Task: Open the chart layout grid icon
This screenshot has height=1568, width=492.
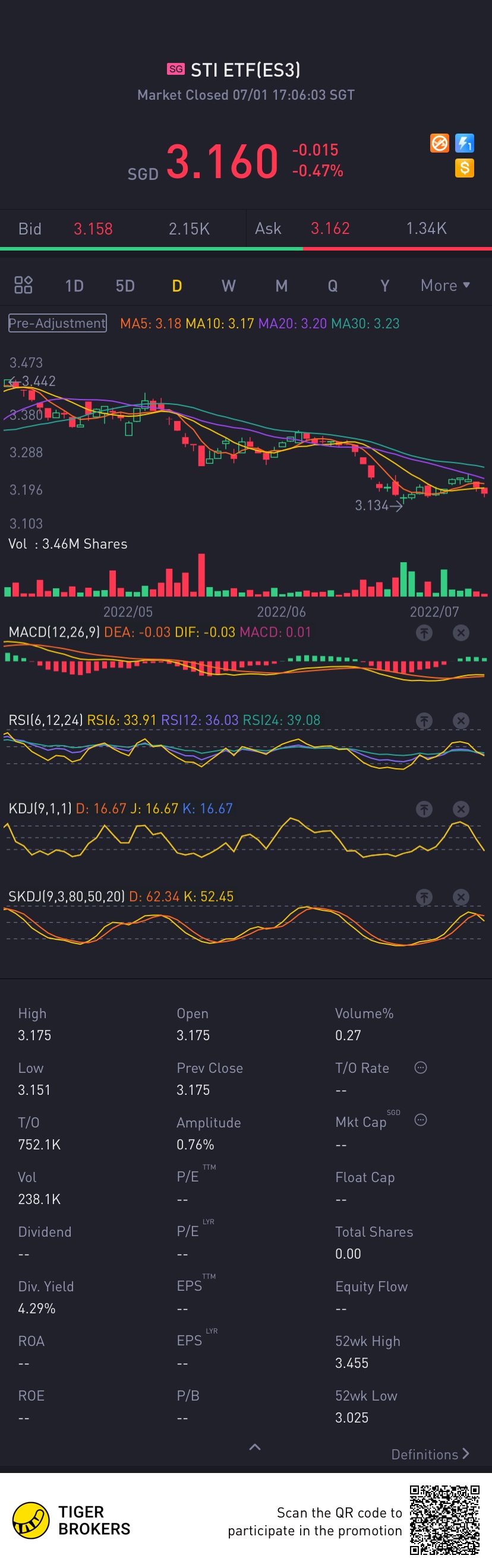Action: (23, 285)
